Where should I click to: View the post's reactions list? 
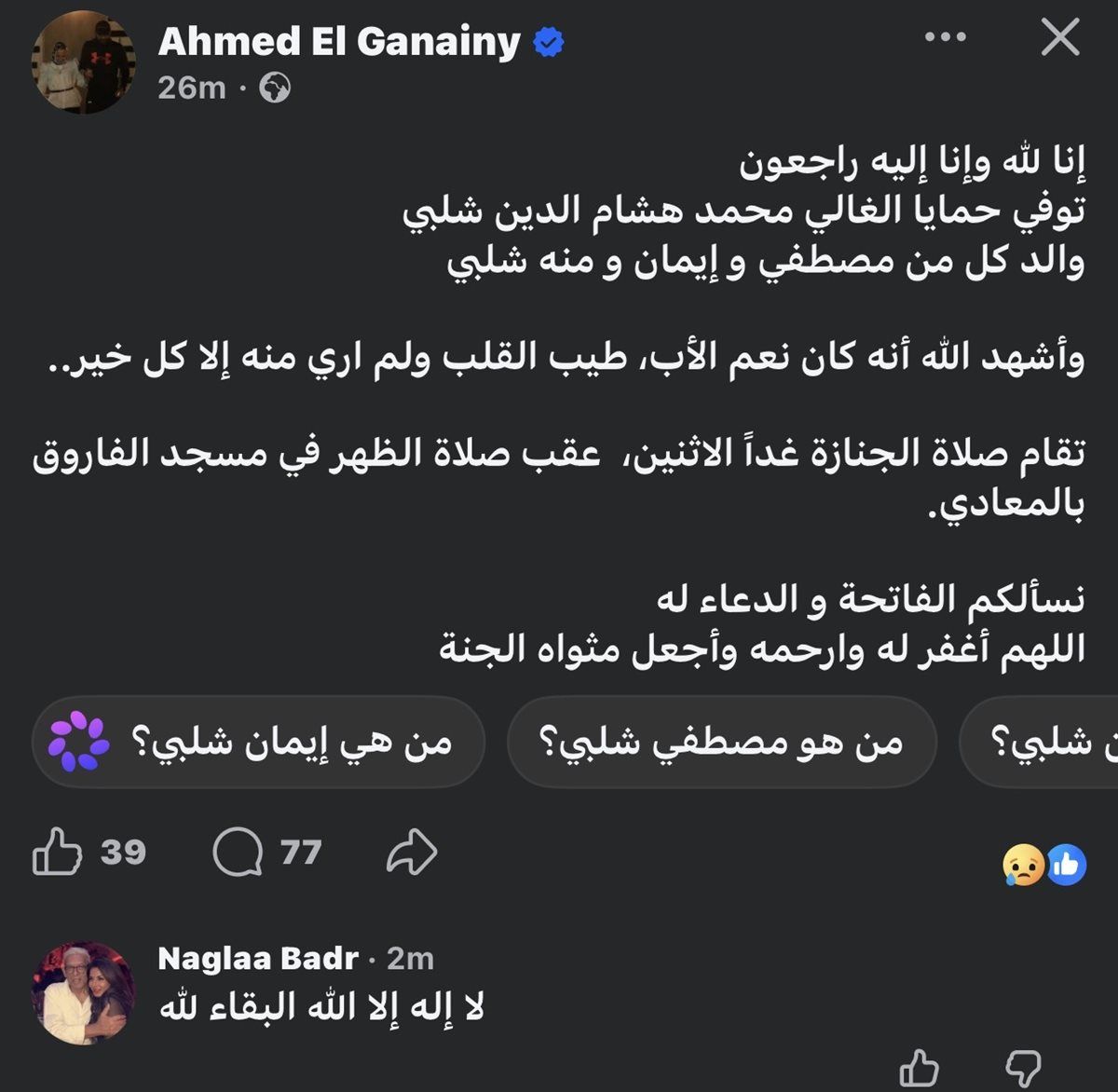(x=1044, y=866)
